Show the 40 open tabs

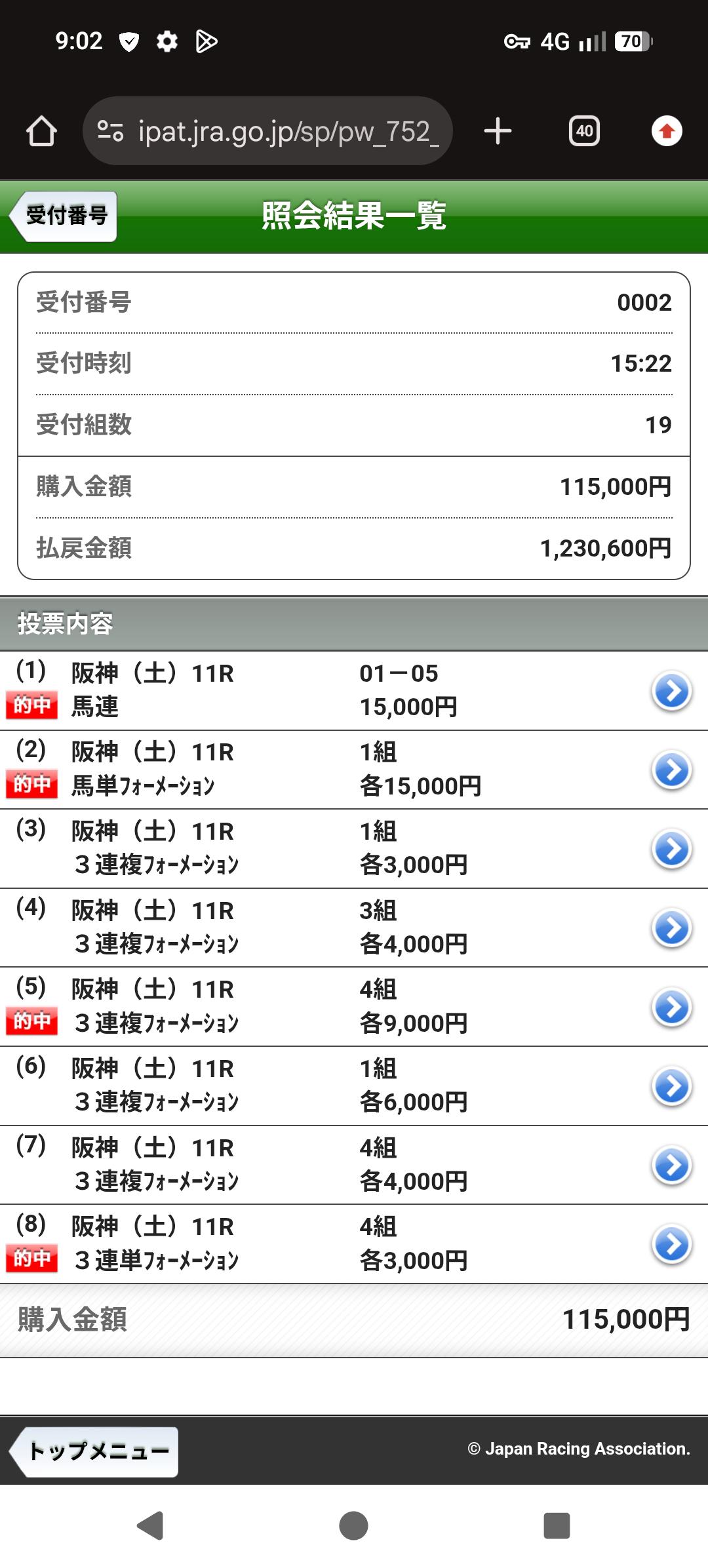click(583, 131)
